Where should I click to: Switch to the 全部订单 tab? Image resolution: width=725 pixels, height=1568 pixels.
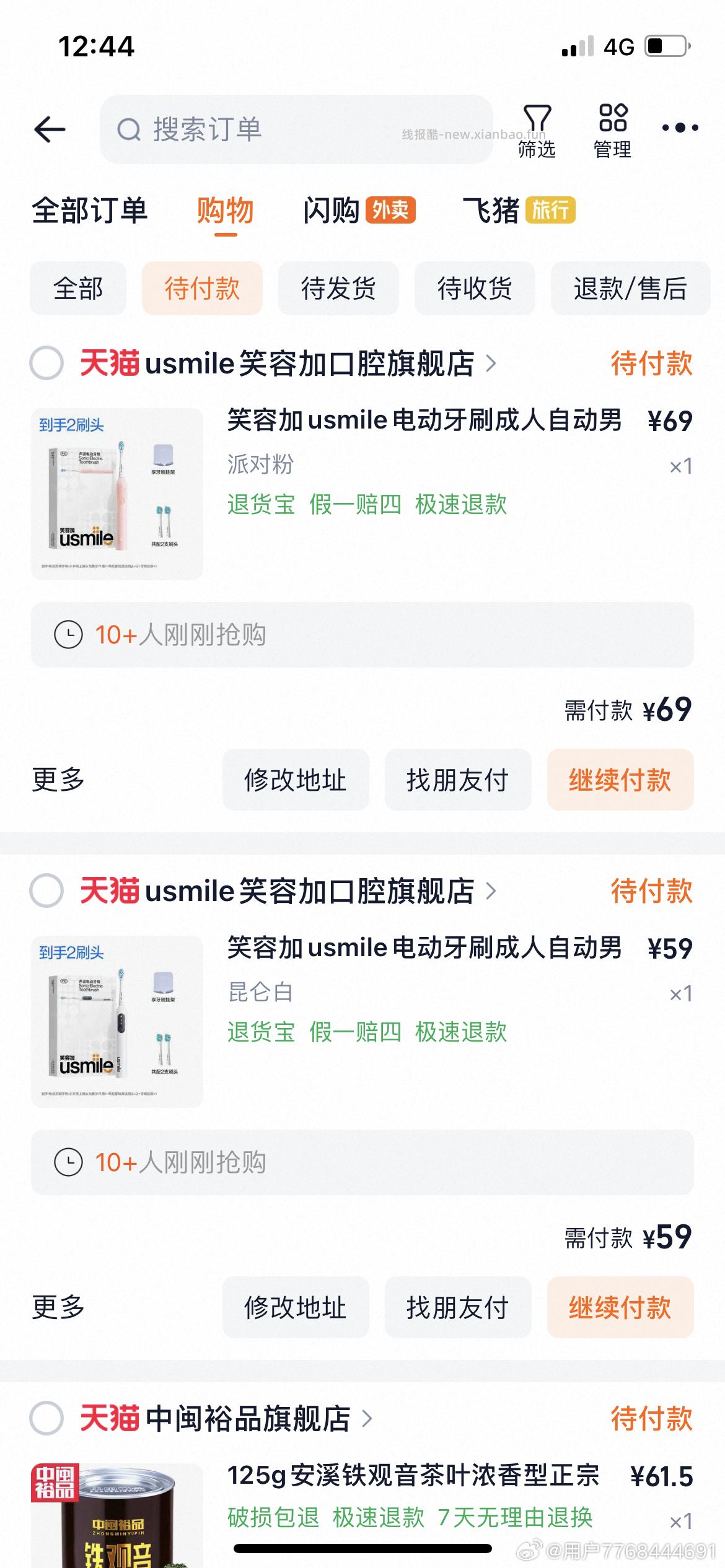(x=90, y=211)
